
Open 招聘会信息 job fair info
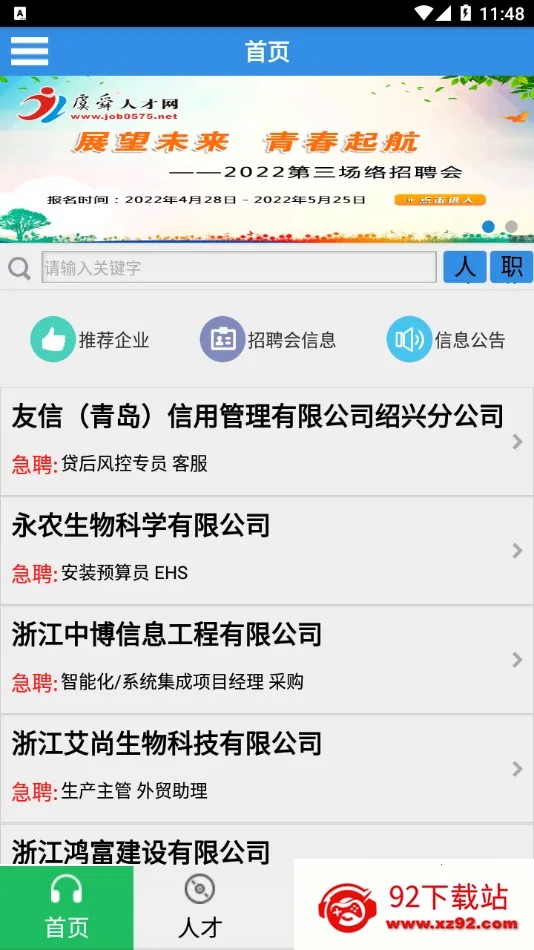coord(268,339)
